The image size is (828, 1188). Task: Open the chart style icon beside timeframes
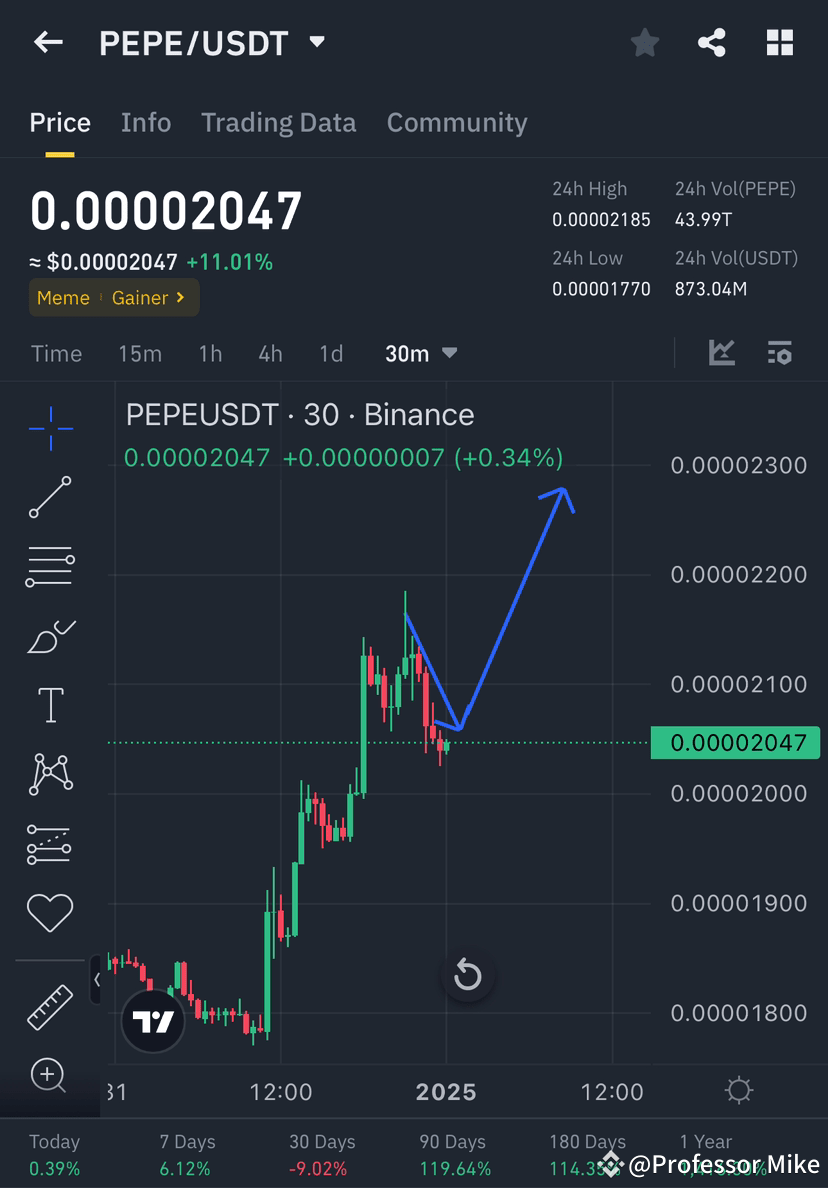tap(721, 353)
